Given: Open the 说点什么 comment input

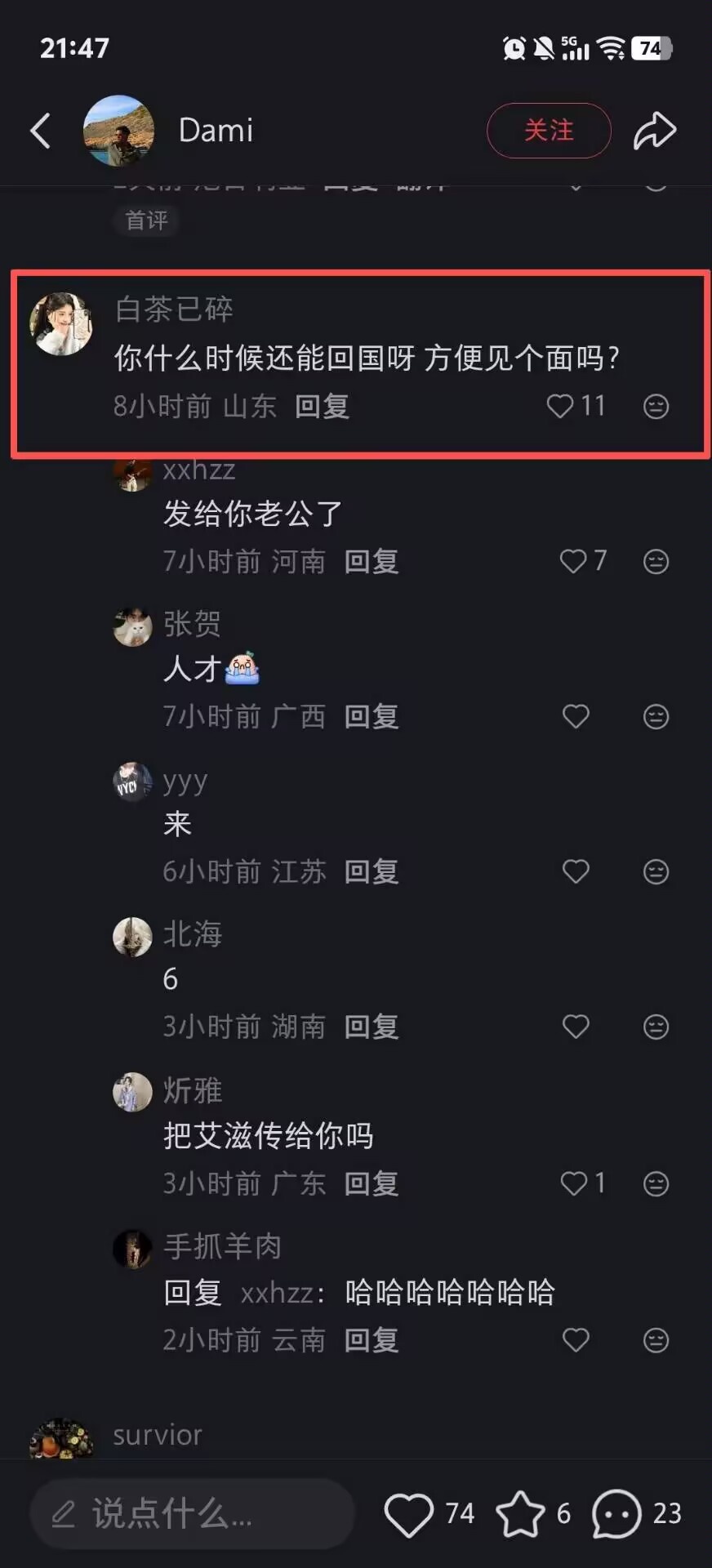Looking at the screenshot, I should (x=193, y=1513).
